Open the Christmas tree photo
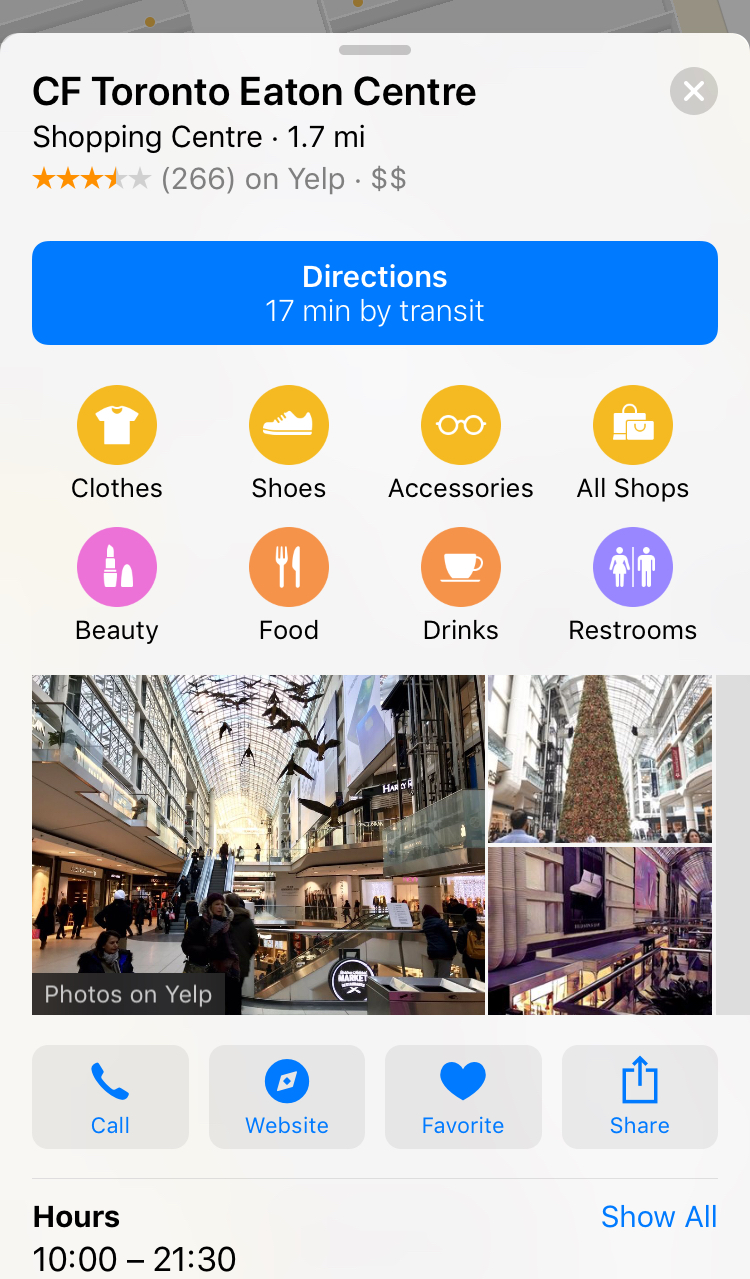This screenshot has width=750, height=1279. pyautogui.click(x=600, y=759)
